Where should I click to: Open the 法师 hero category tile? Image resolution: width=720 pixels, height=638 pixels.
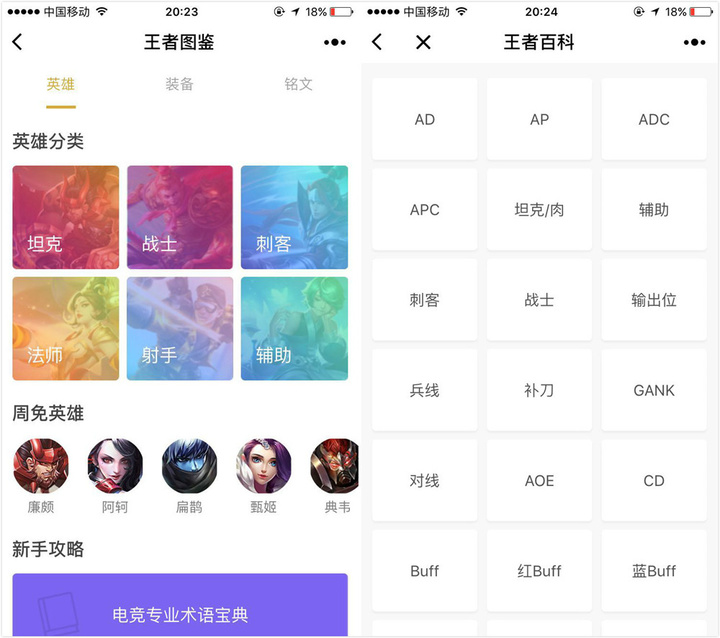pyautogui.click(x=66, y=329)
